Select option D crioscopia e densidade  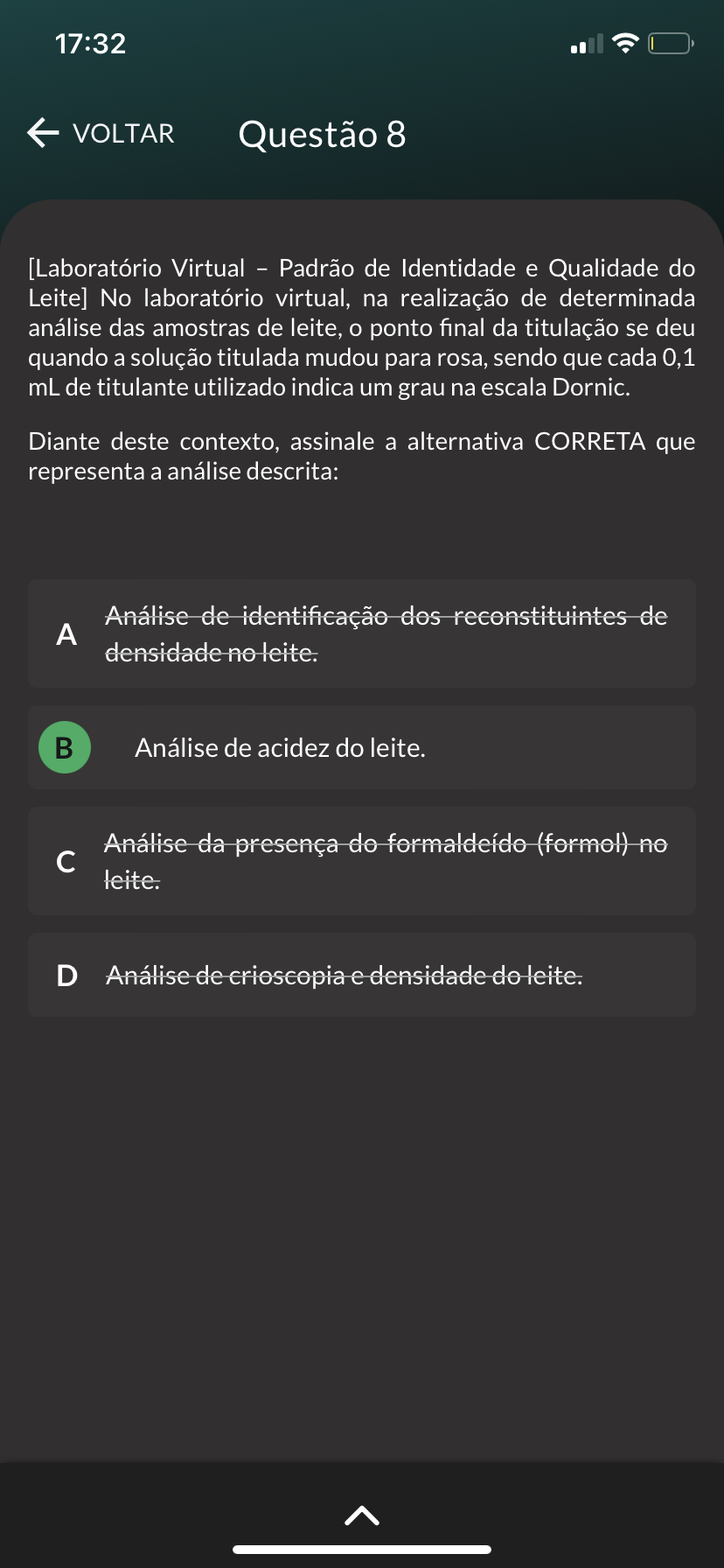click(x=362, y=975)
